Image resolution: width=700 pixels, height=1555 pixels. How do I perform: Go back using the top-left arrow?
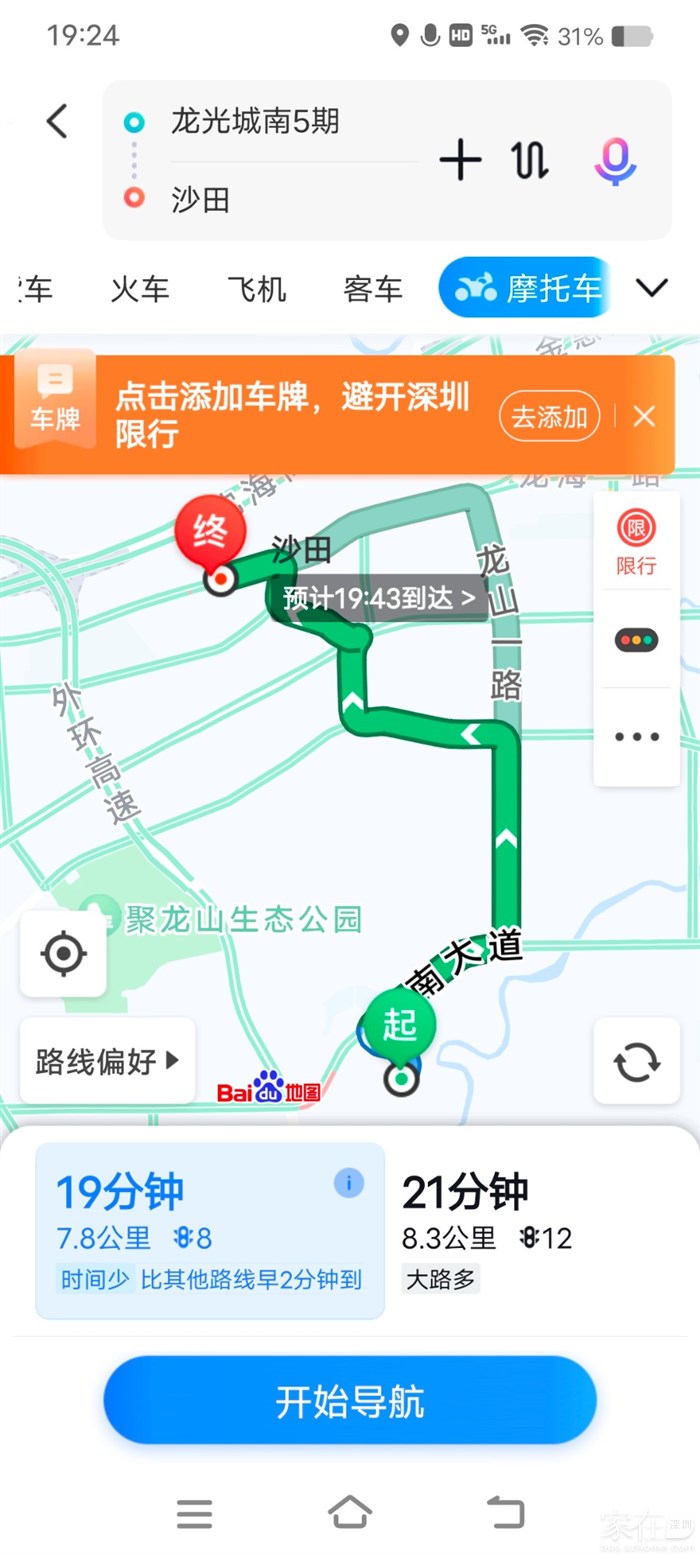(x=58, y=122)
